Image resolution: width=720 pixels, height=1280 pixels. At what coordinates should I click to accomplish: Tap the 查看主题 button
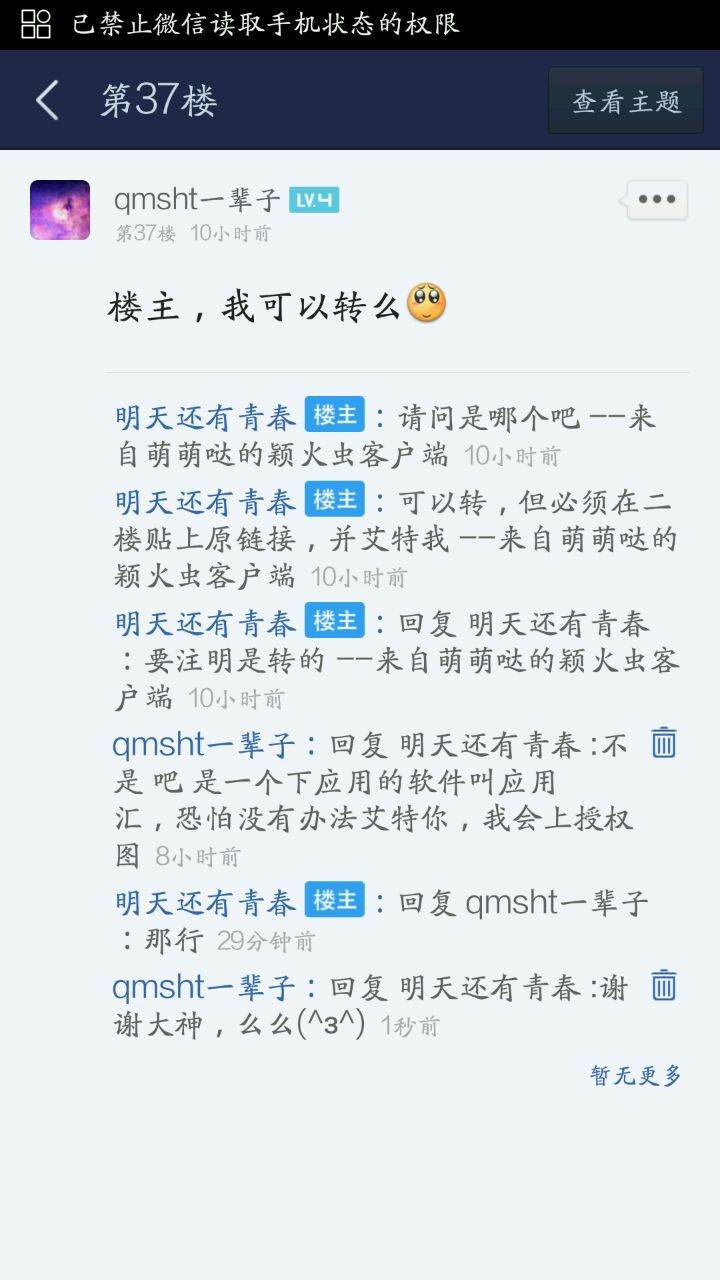[626, 101]
